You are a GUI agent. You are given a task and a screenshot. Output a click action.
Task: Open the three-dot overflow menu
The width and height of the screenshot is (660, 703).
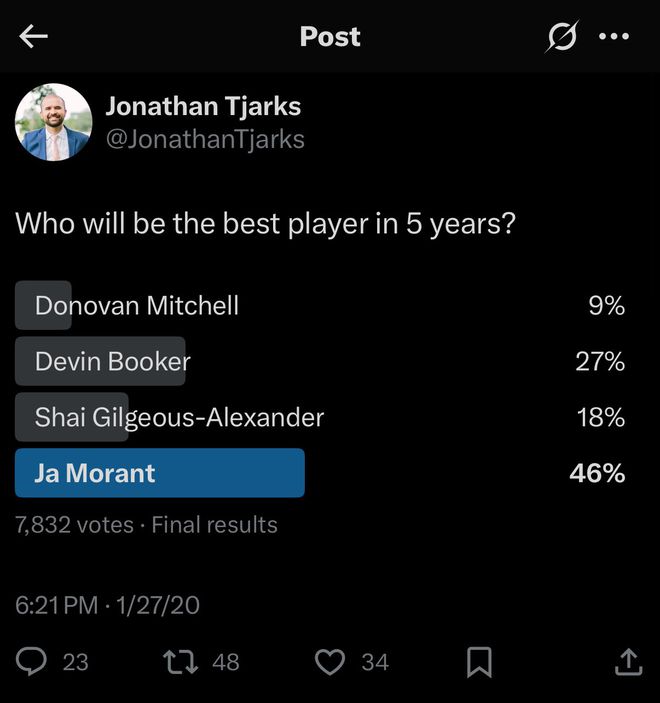click(x=613, y=37)
